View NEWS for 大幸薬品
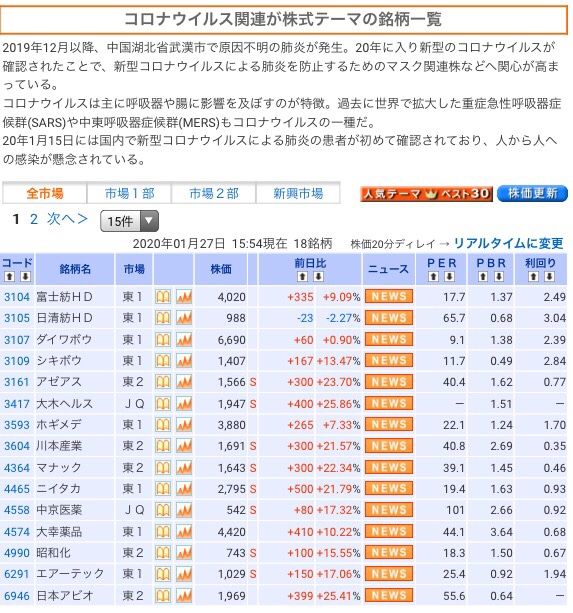573x613 pixels. (389, 531)
